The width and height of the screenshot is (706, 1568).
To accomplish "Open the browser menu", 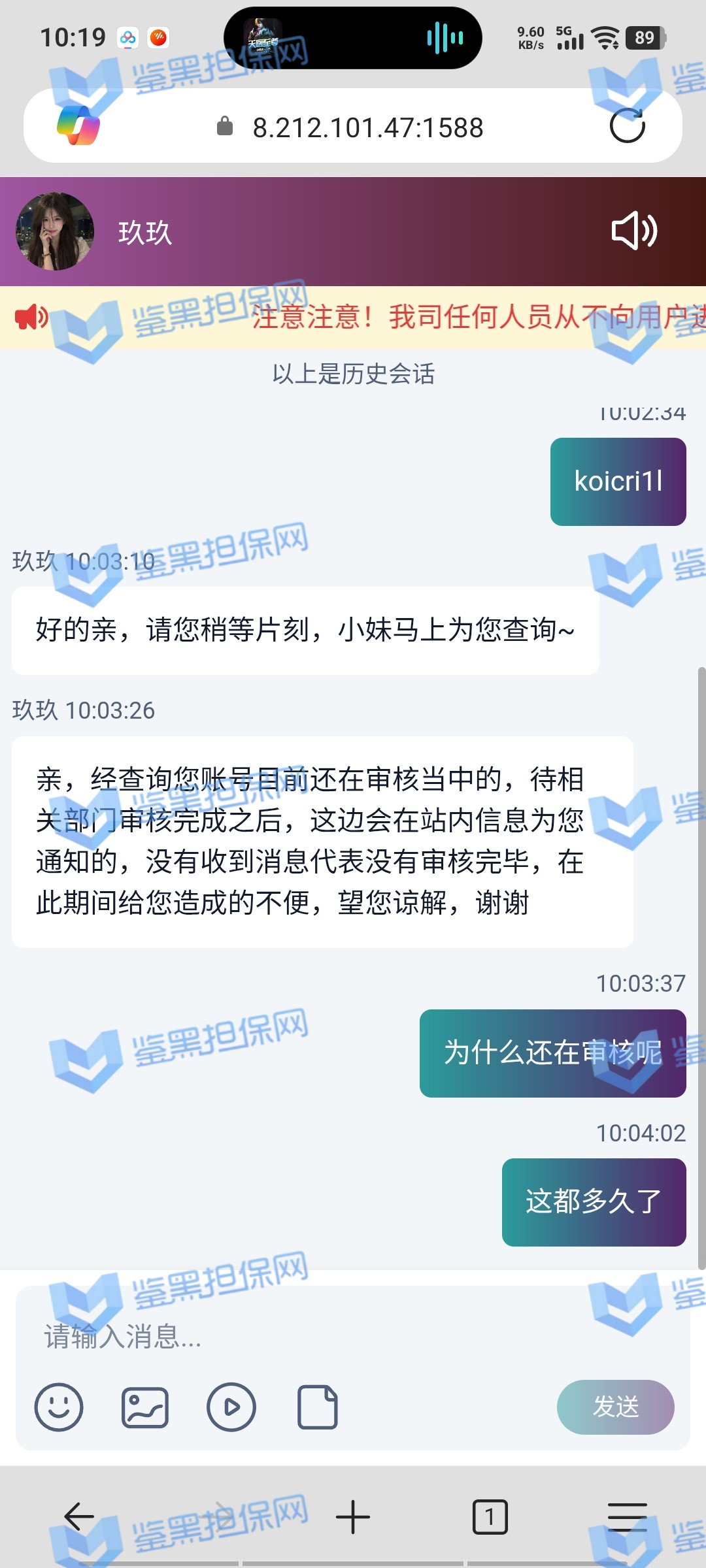I will point(627,1516).
